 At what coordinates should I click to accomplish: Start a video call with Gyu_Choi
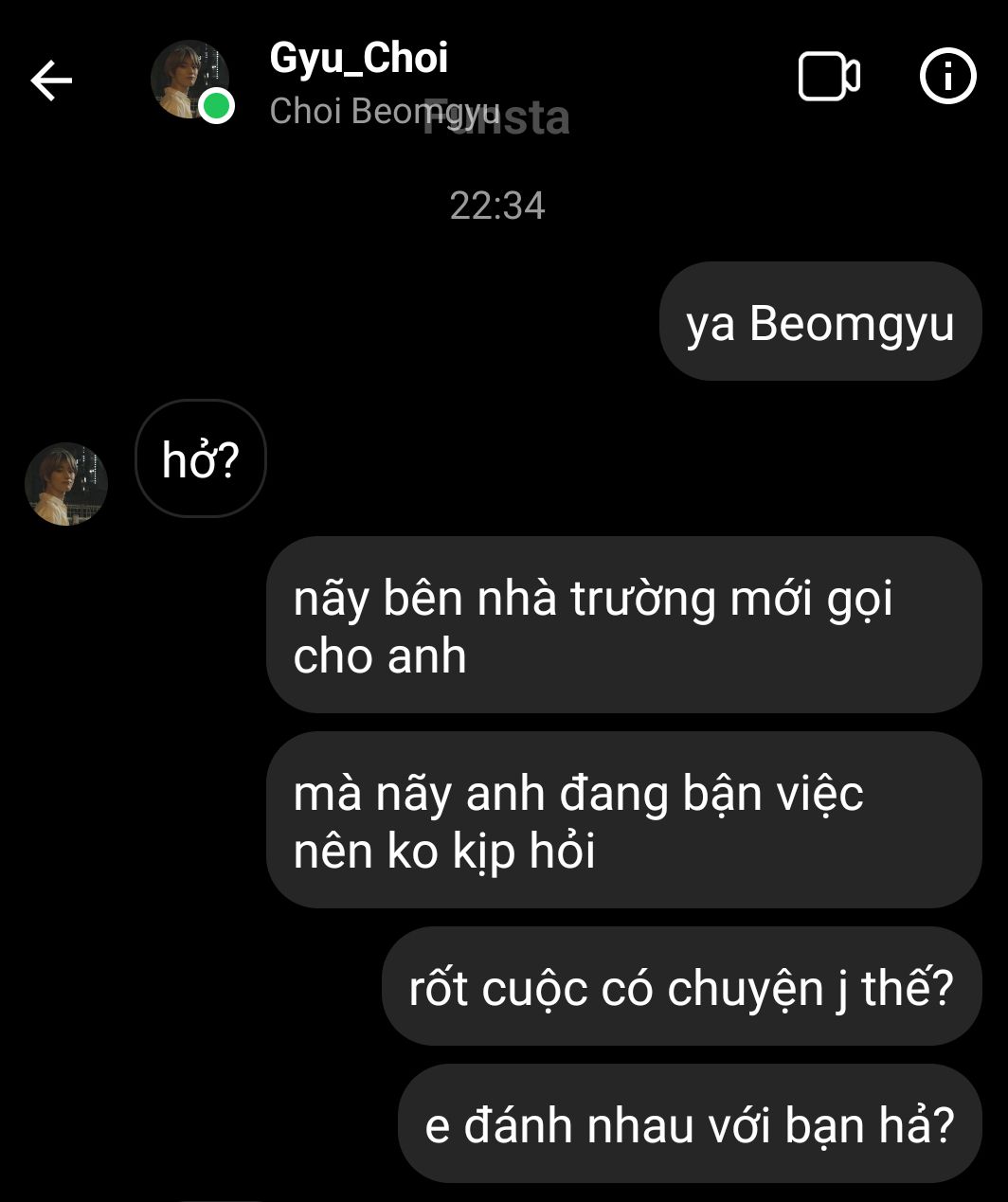coord(829,77)
